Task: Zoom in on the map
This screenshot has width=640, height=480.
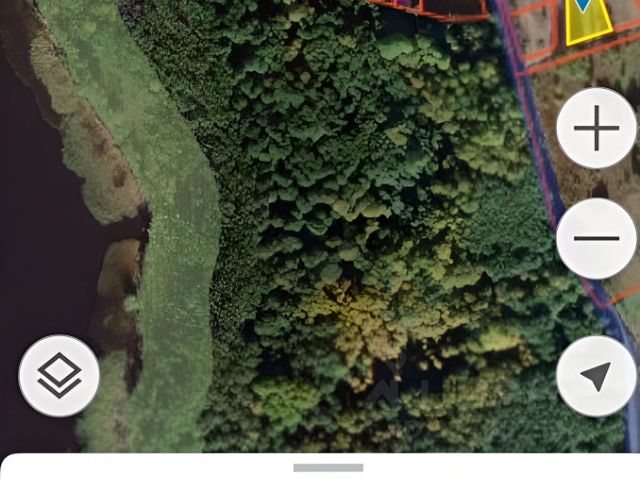Action: tap(596, 128)
